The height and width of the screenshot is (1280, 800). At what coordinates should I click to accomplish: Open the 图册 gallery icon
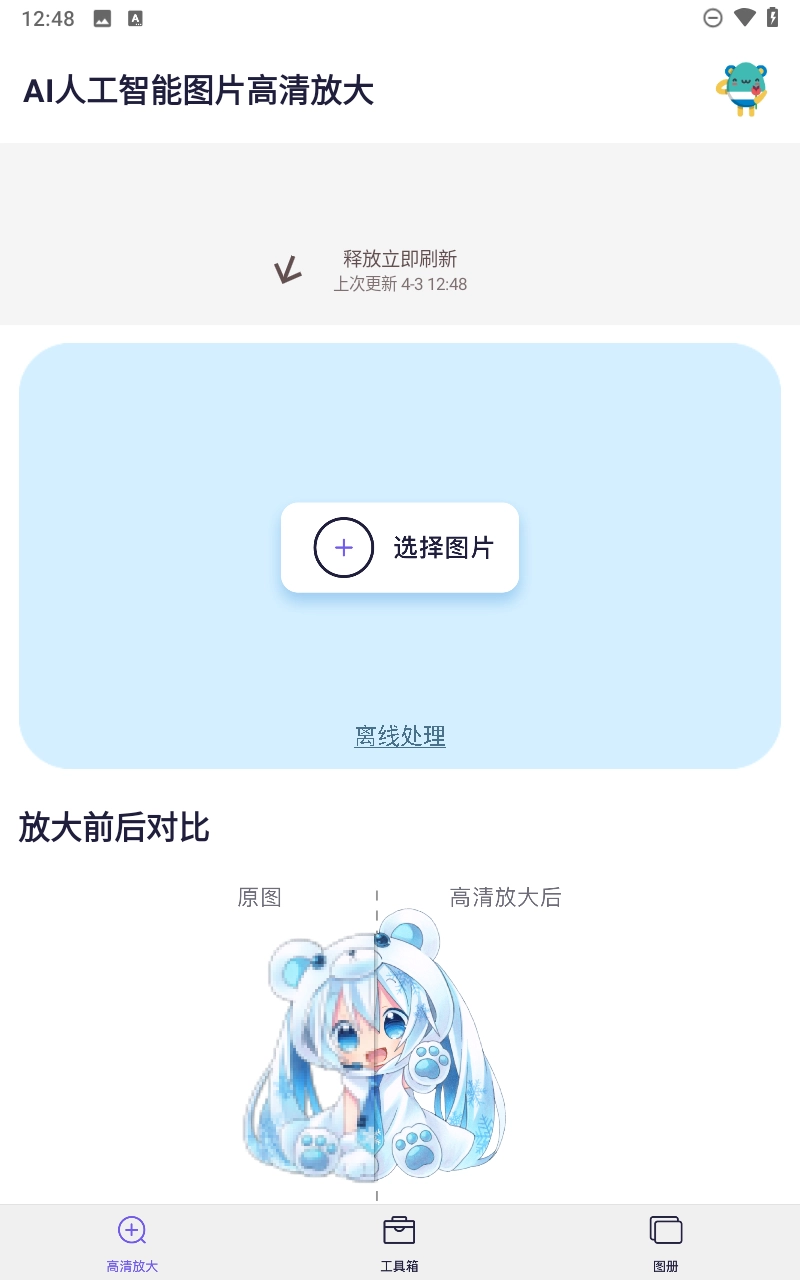[666, 1229]
